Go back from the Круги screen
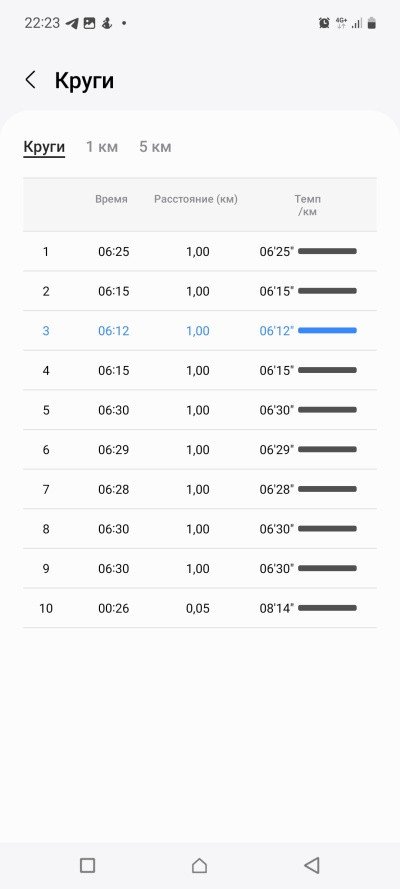 pyautogui.click(x=31, y=80)
